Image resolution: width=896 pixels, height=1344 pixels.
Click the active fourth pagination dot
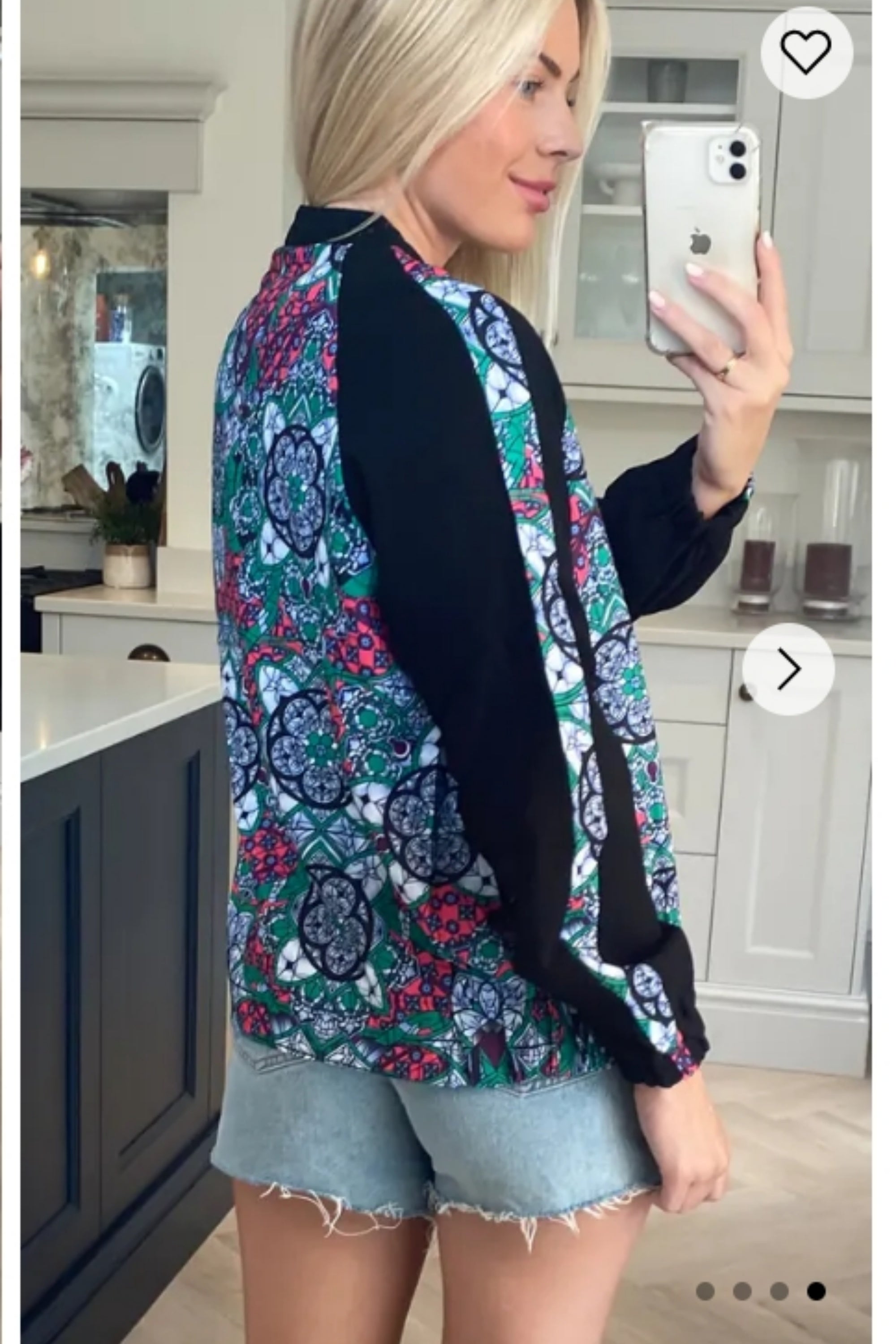(x=815, y=1292)
